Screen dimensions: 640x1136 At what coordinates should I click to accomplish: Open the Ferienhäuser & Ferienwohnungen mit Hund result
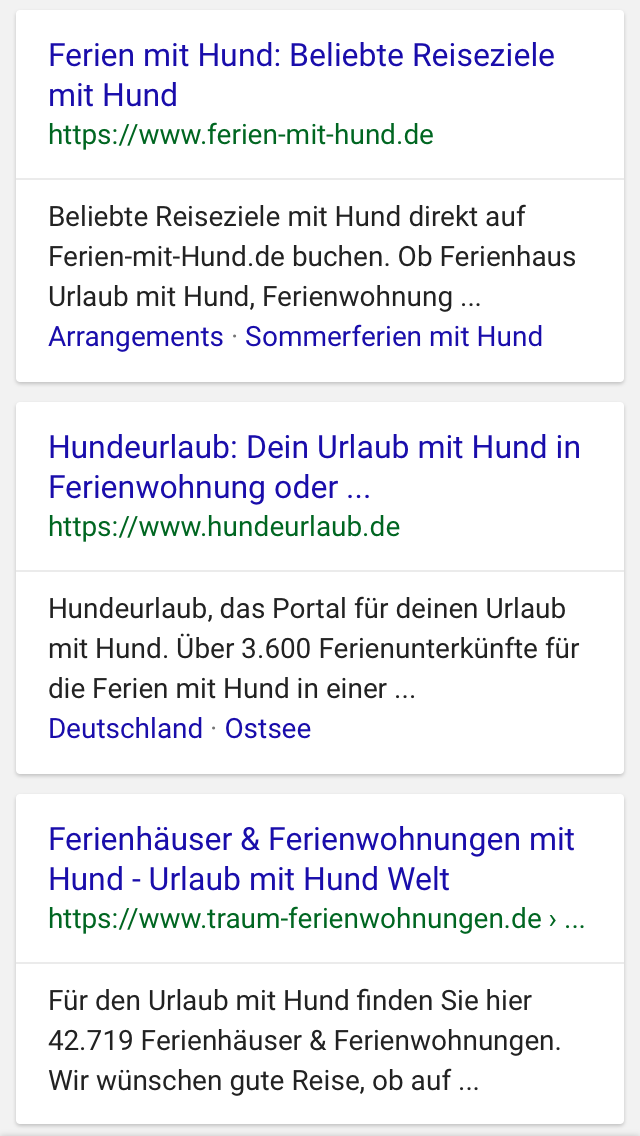pyautogui.click(x=311, y=859)
